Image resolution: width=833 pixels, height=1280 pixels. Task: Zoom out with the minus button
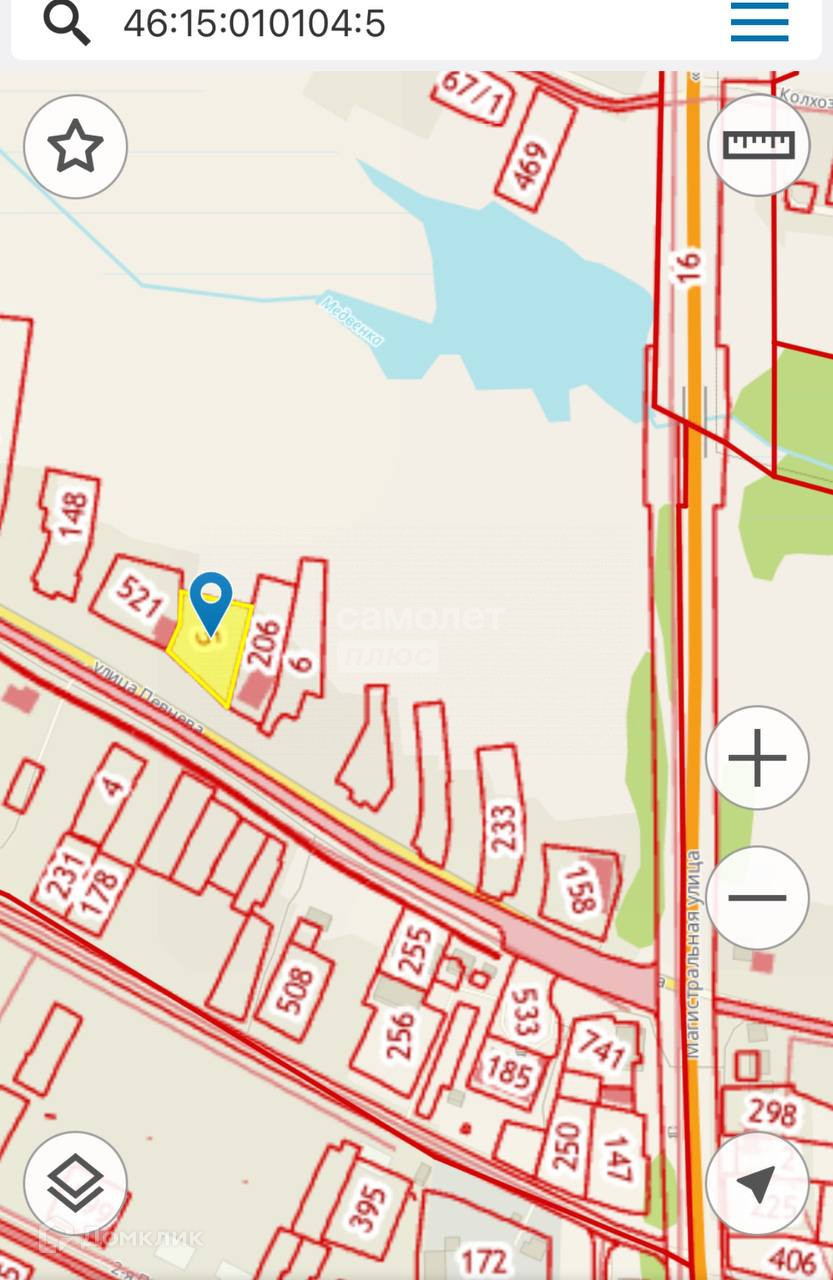coord(757,897)
